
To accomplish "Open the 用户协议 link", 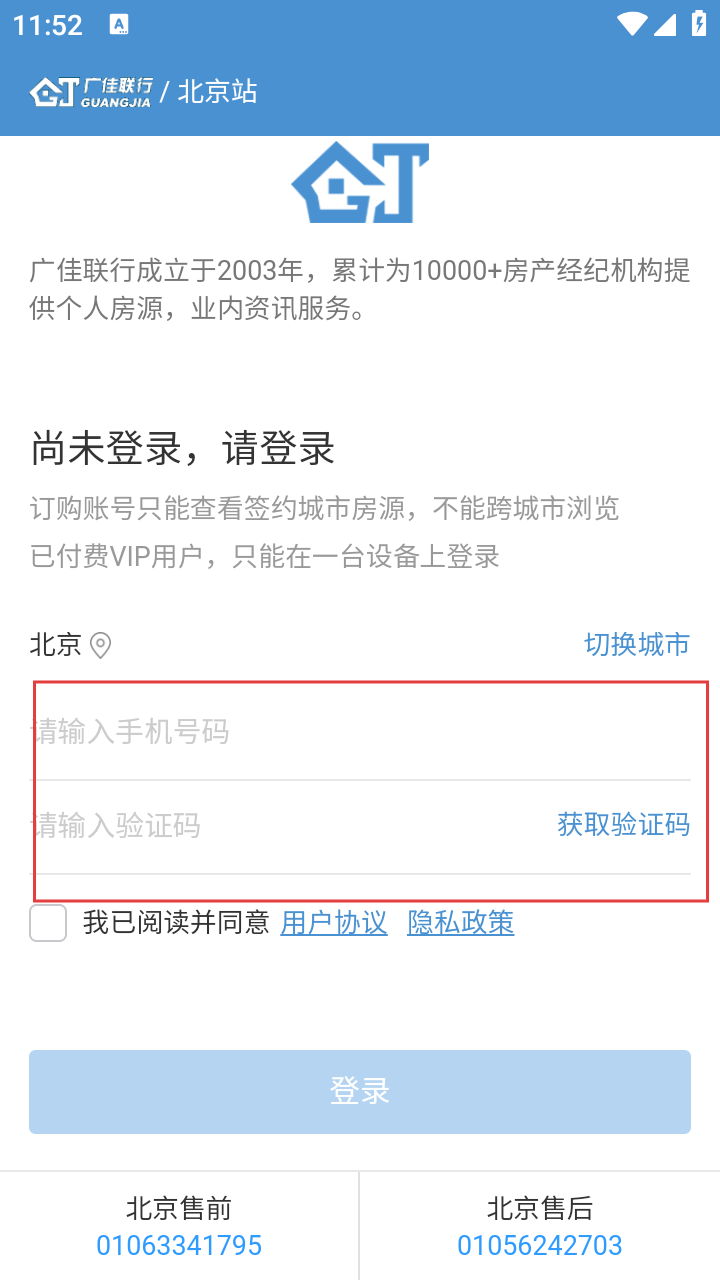I will tap(333, 922).
